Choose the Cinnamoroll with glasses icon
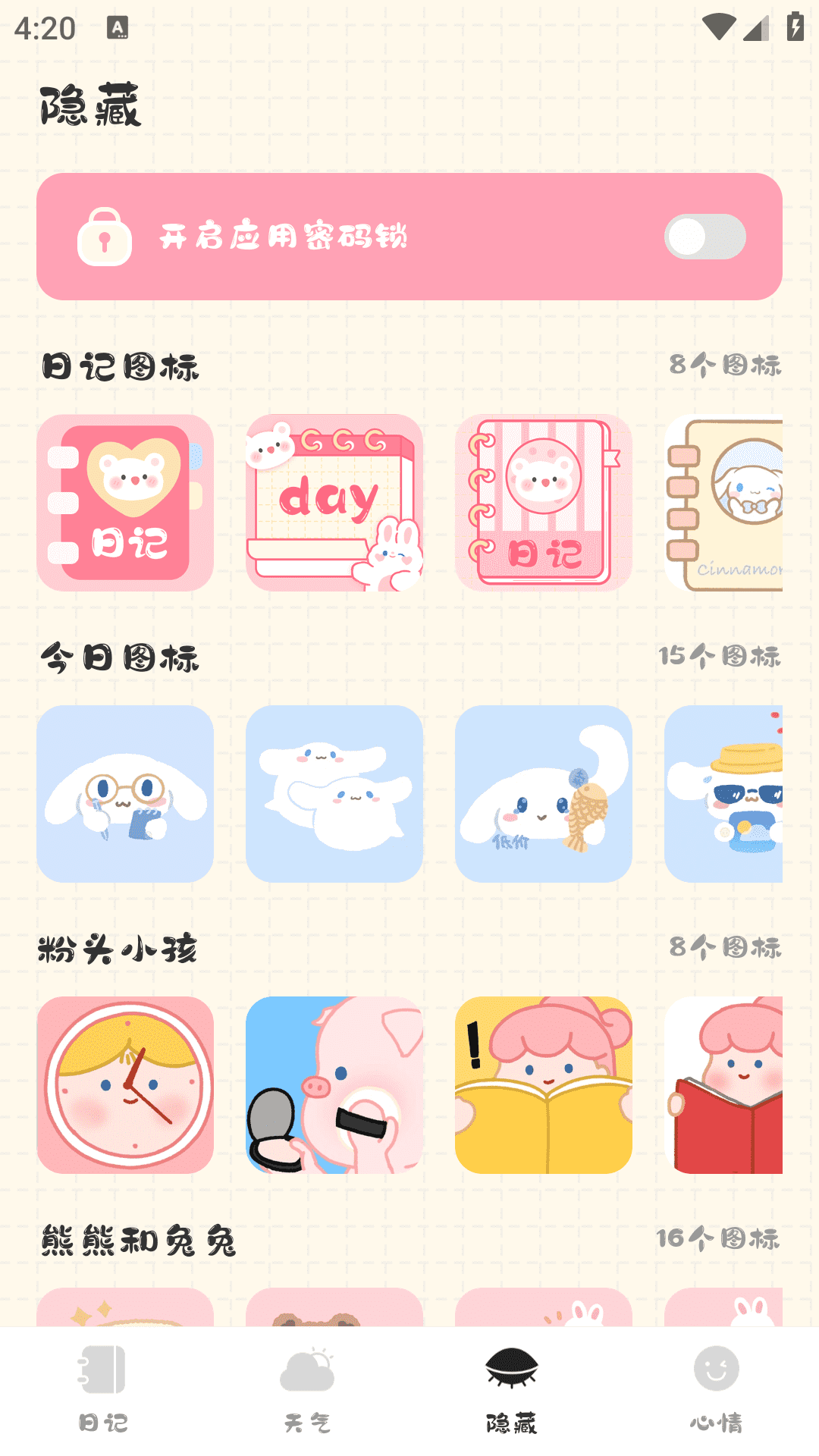Image resolution: width=819 pixels, height=1456 pixels. point(125,794)
